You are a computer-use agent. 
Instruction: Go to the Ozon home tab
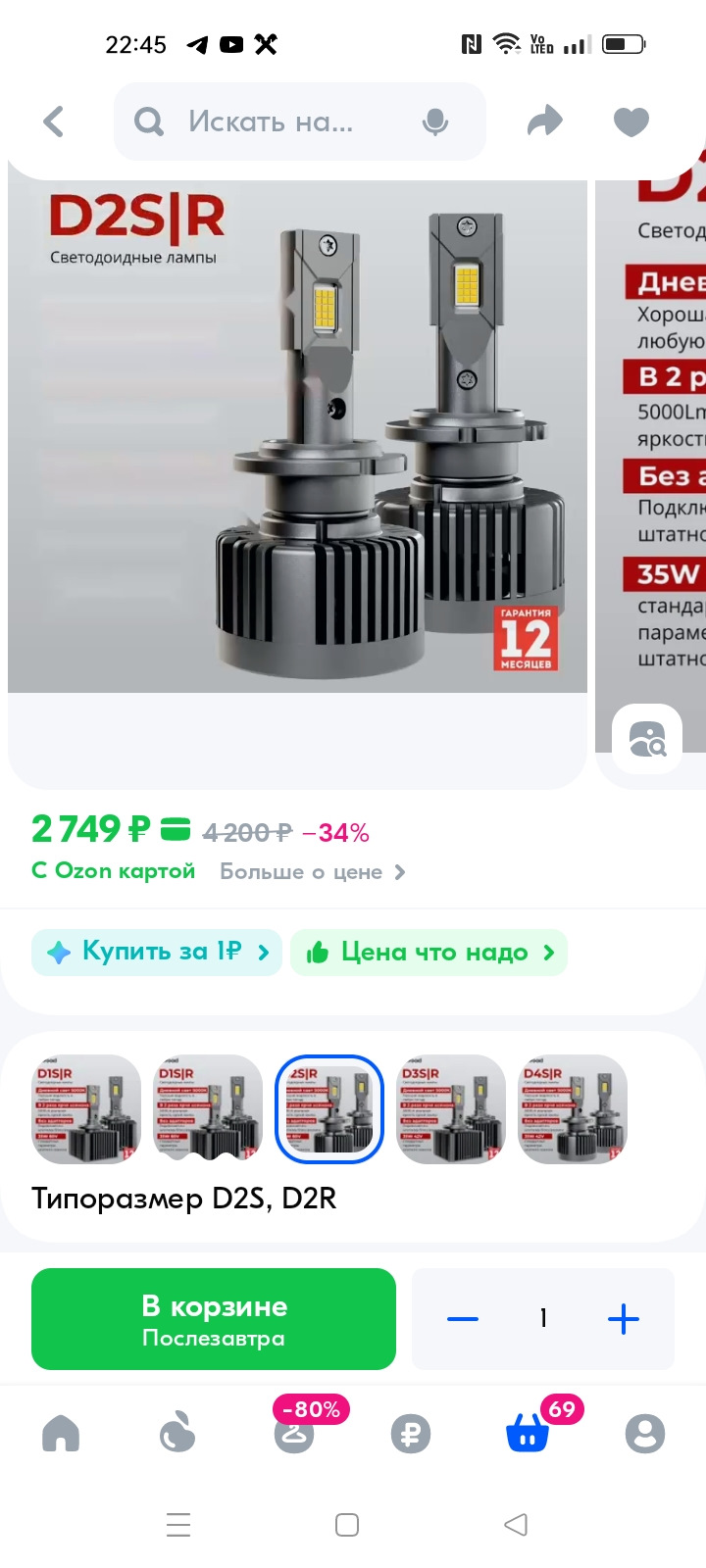[x=61, y=1434]
